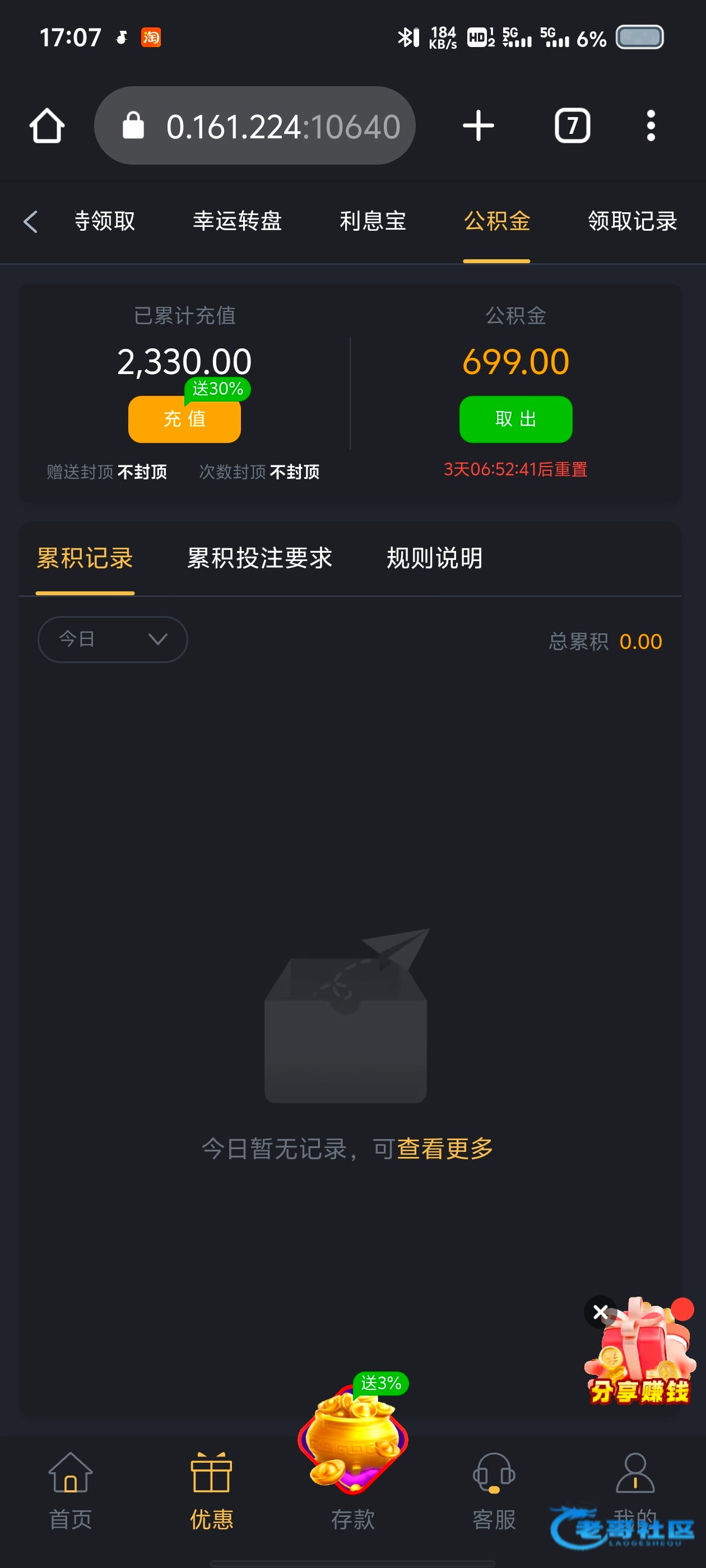The height and width of the screenshot is (1568, 706).
Task: Switch to the 幸运转盘 tab
Action: (x=237, y=221)
